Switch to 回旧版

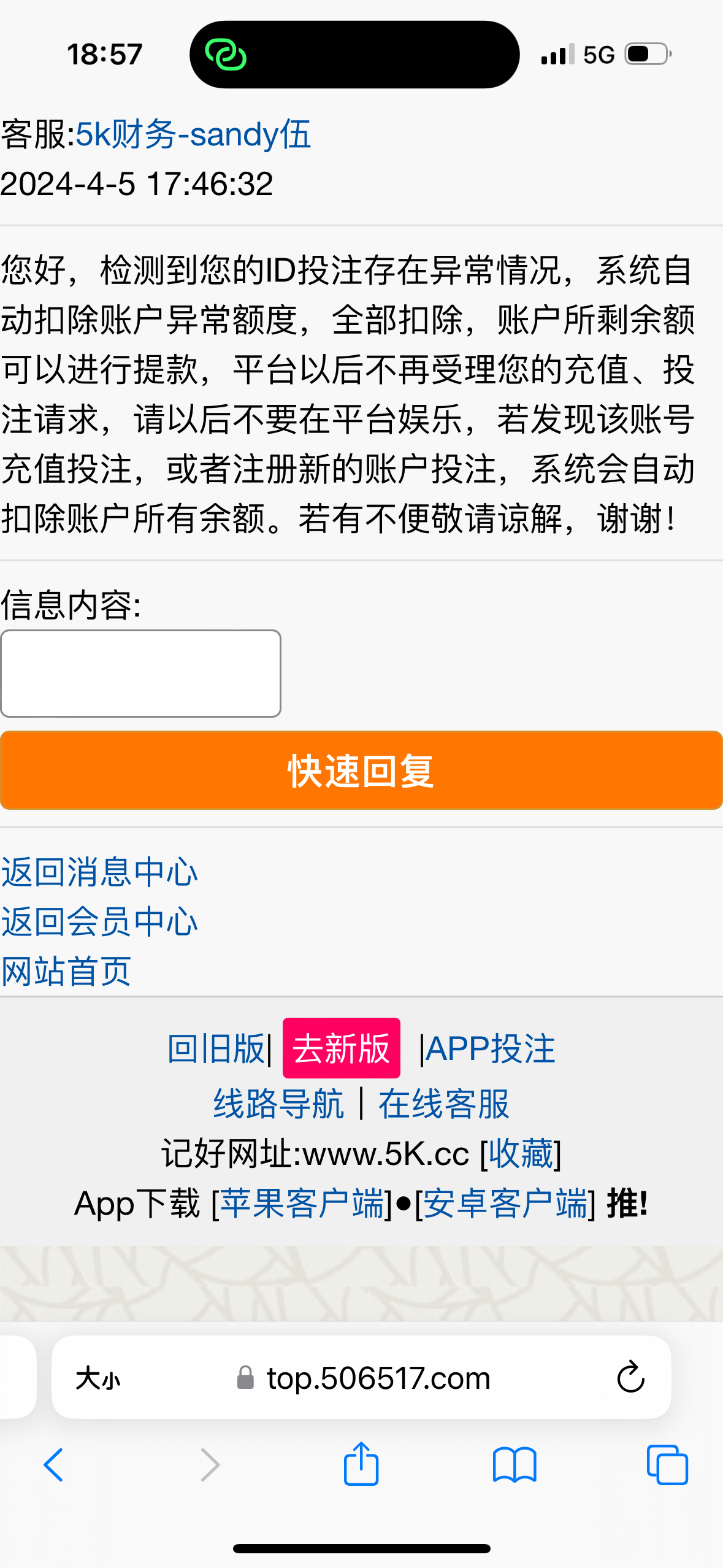point(216,1048)
